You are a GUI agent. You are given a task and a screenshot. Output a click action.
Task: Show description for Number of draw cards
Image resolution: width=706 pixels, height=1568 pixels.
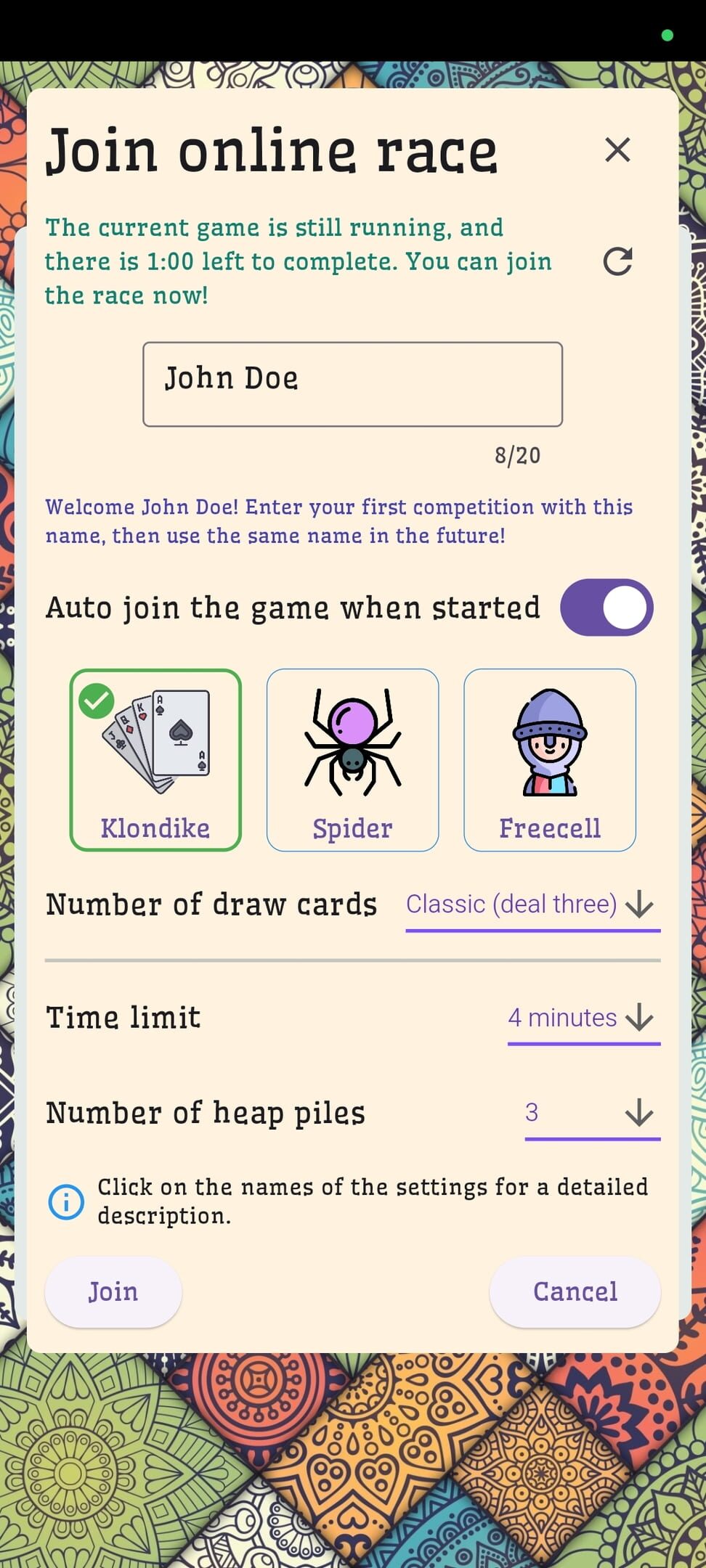pos(211,905)
